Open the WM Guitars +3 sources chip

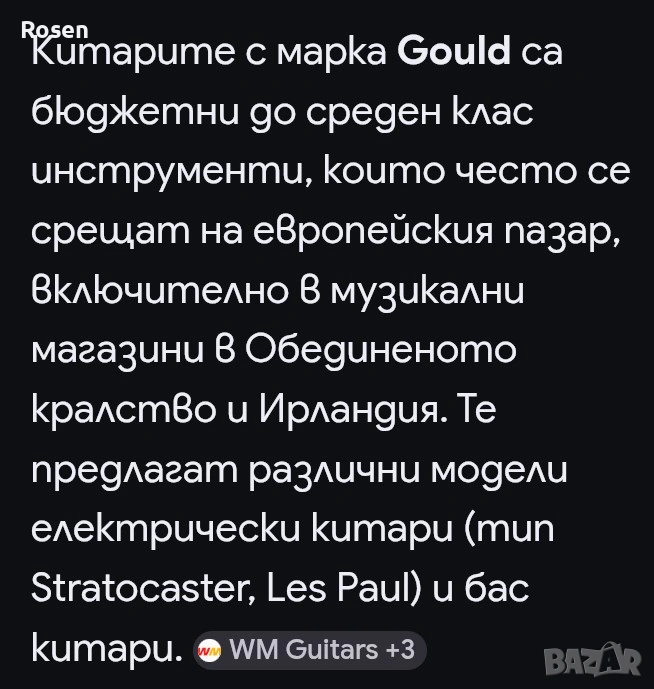tap(308, 650)
